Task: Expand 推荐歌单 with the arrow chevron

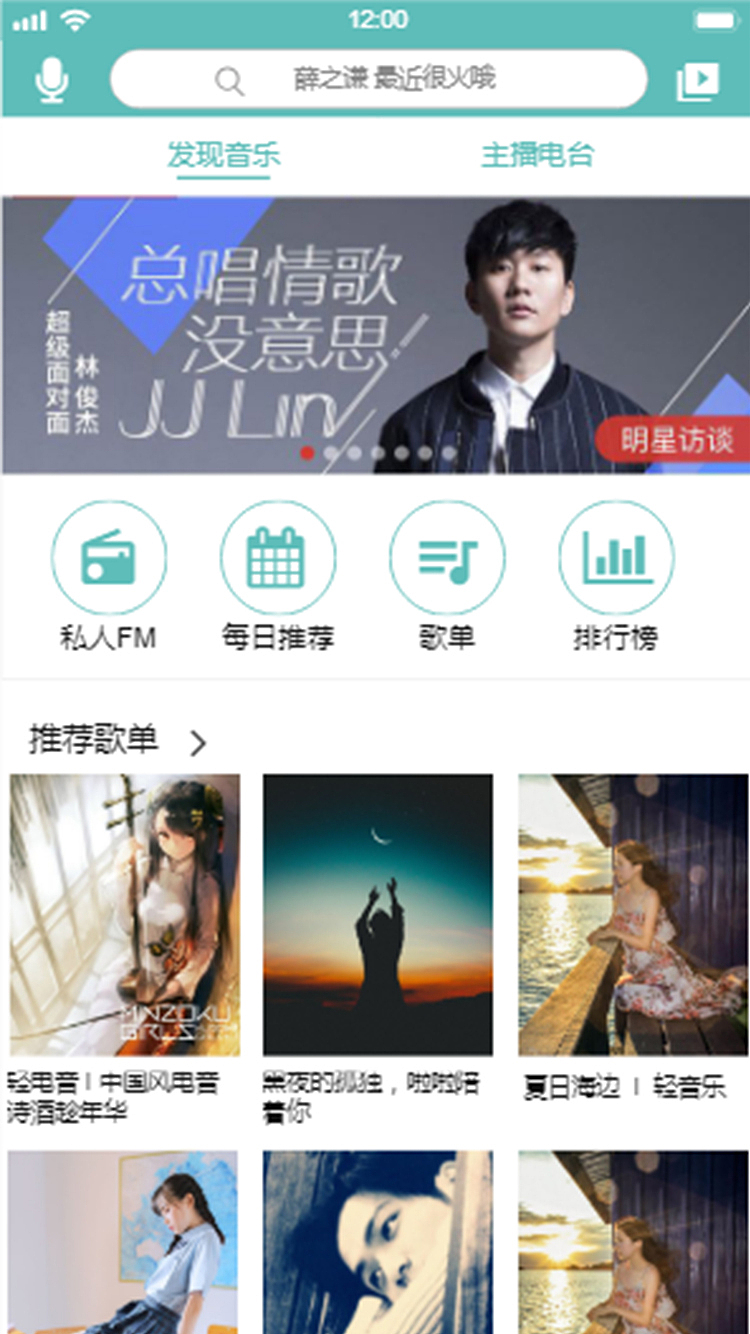Action: click(198, 742)
